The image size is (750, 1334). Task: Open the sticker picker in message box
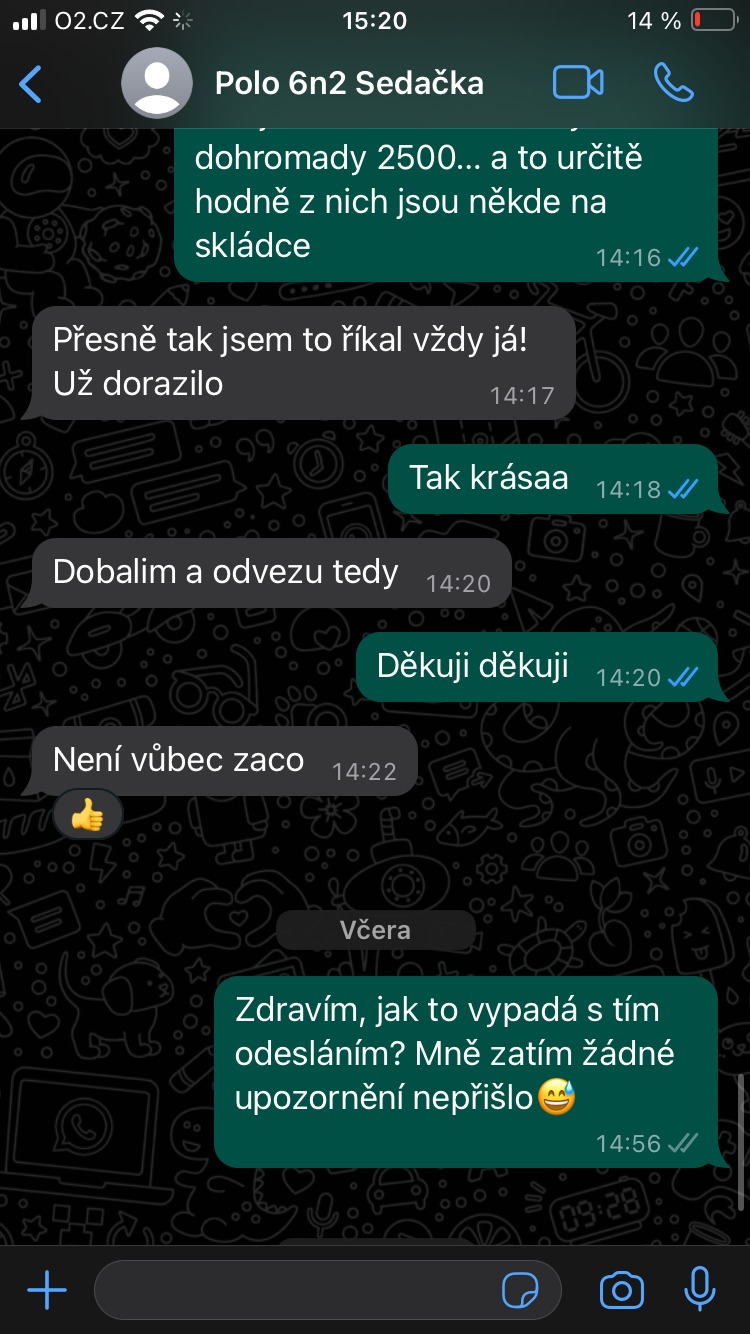[520, 1291]
